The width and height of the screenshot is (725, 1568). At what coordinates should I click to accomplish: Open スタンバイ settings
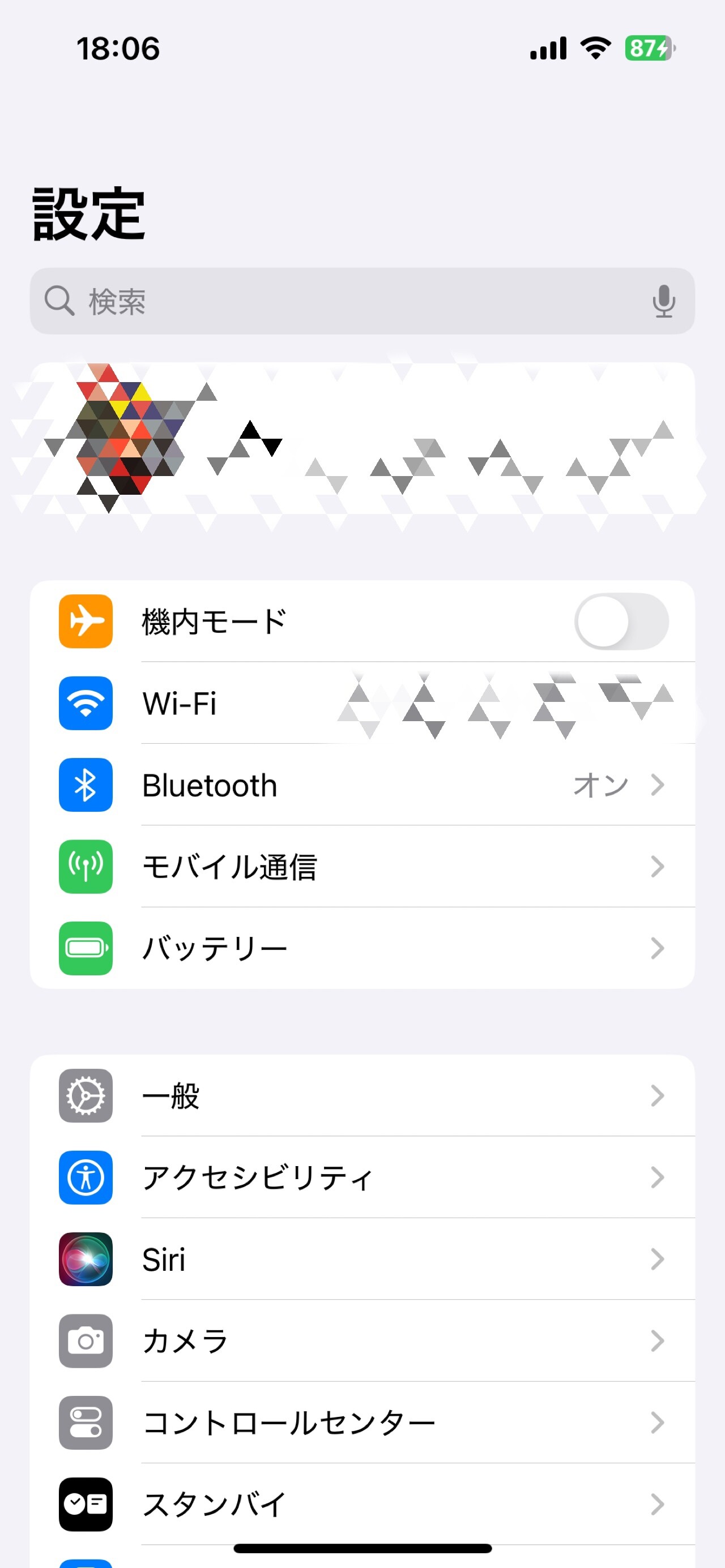click(362, 1503)
